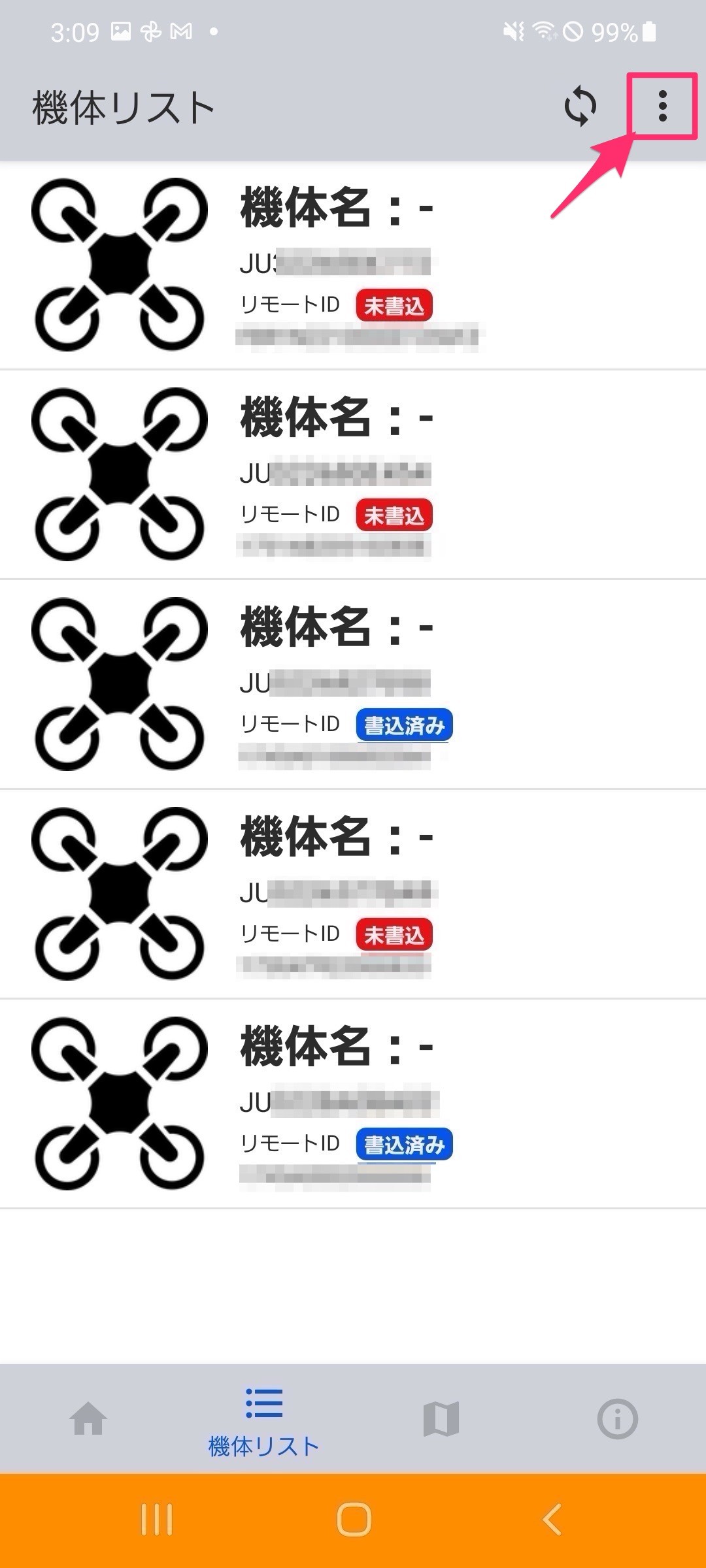Go back with the system back button
This screenshot has height=1568, width=706.
click(552, 1519)
